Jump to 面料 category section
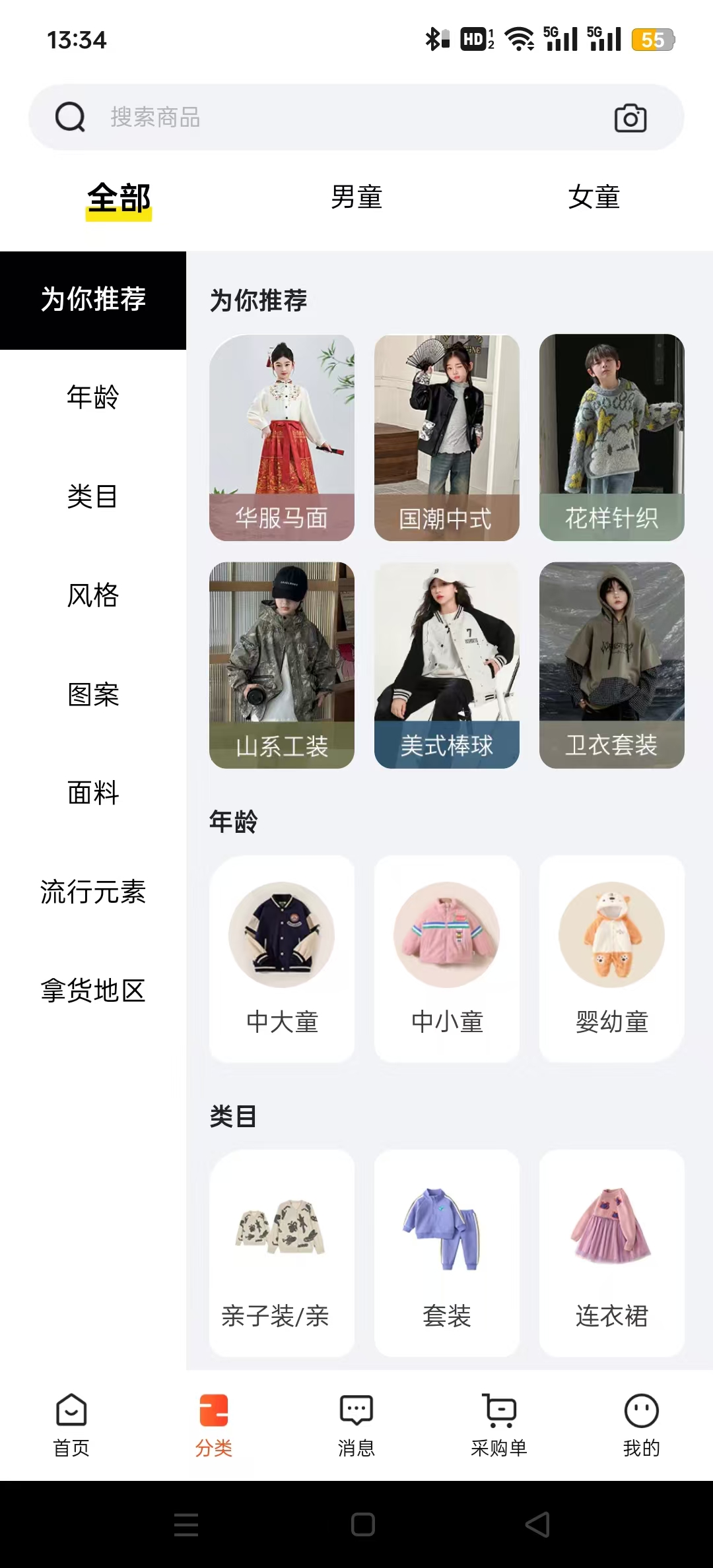The width and height of the screenshot is (713, 1568). coord(93,793)
